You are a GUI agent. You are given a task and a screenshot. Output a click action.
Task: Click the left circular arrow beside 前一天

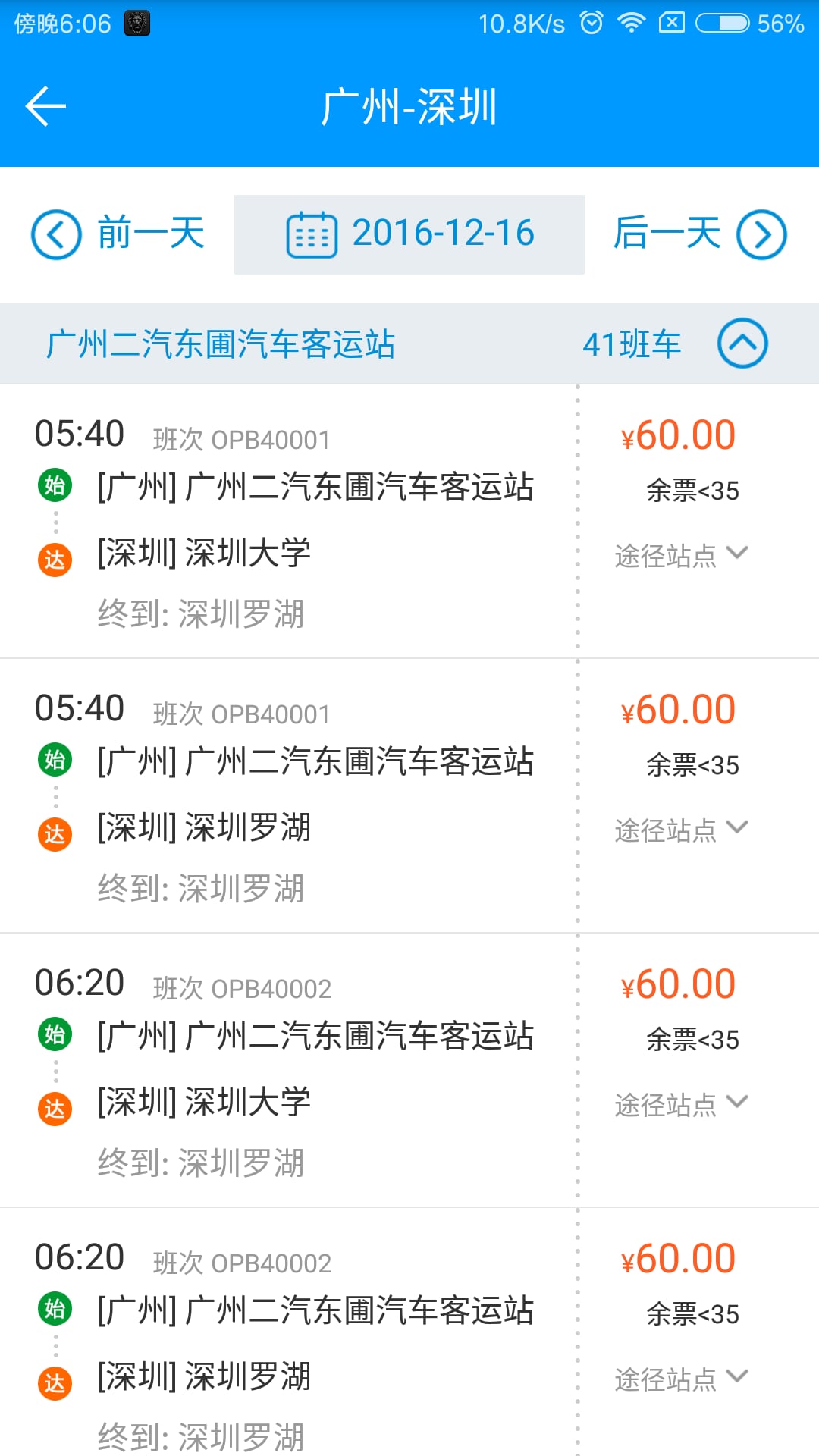54,234
